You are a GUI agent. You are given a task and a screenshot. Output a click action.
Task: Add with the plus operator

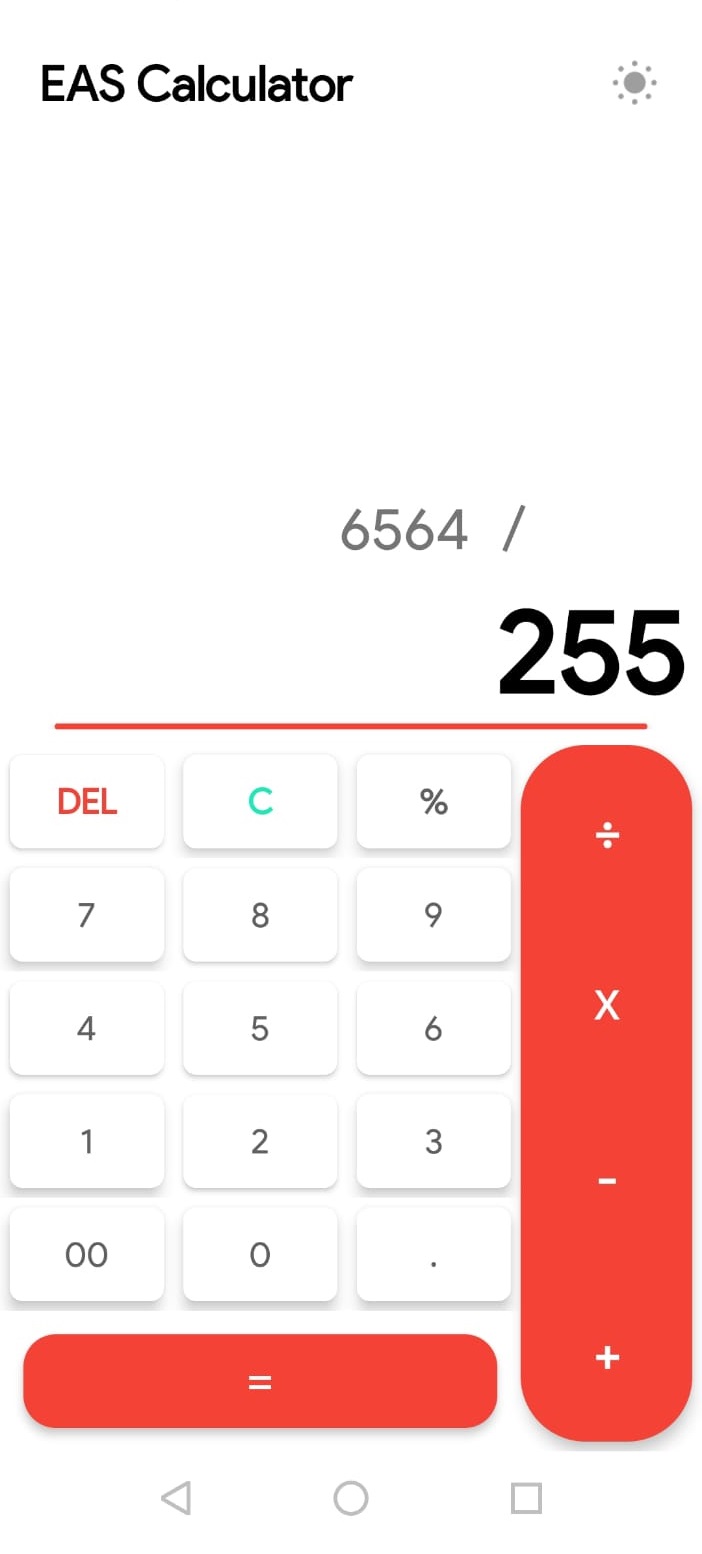pos(607,1357)
